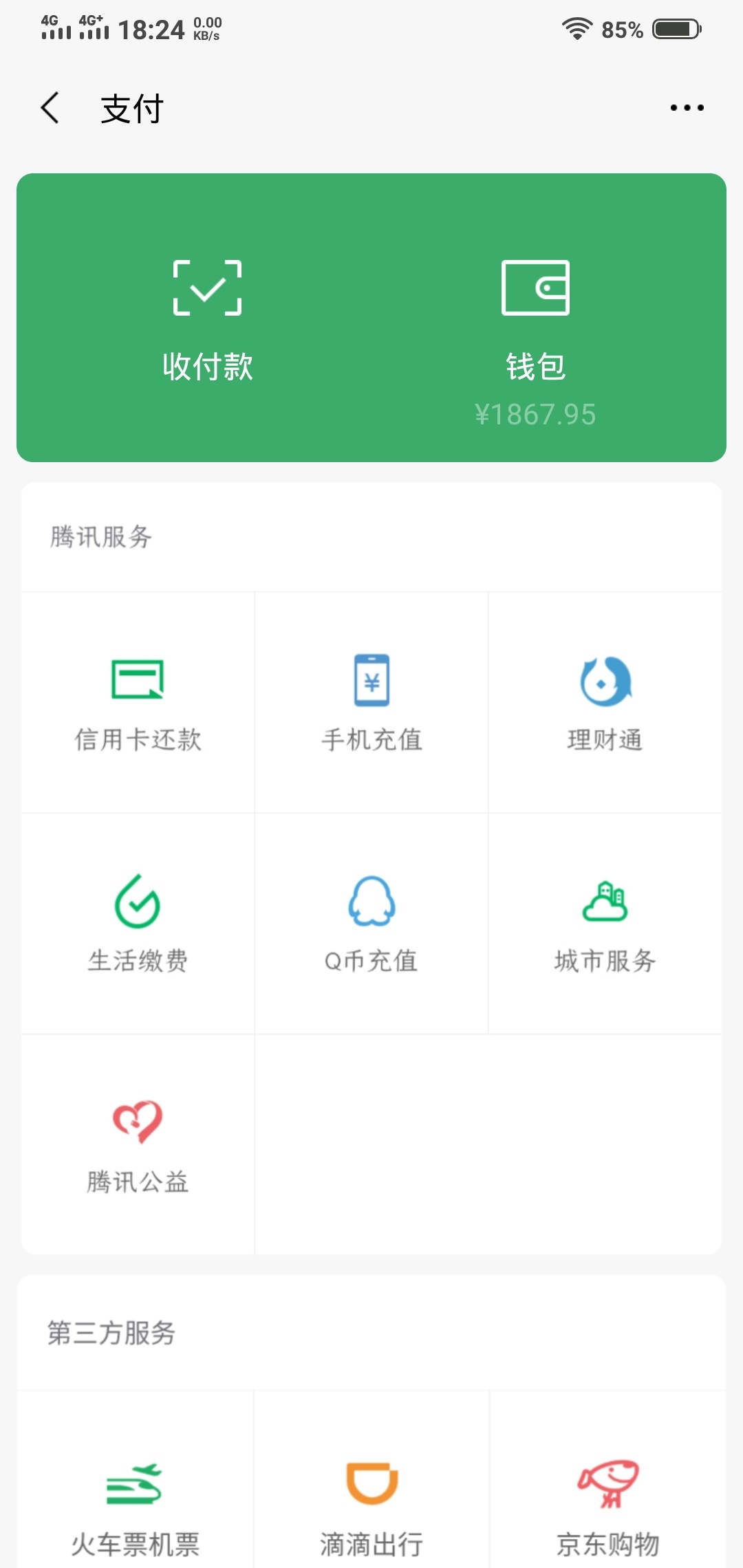Open the three-dot overflow menu
Image resolution: width=743 pixels, height=1568 pixels.
coord(687,108)
